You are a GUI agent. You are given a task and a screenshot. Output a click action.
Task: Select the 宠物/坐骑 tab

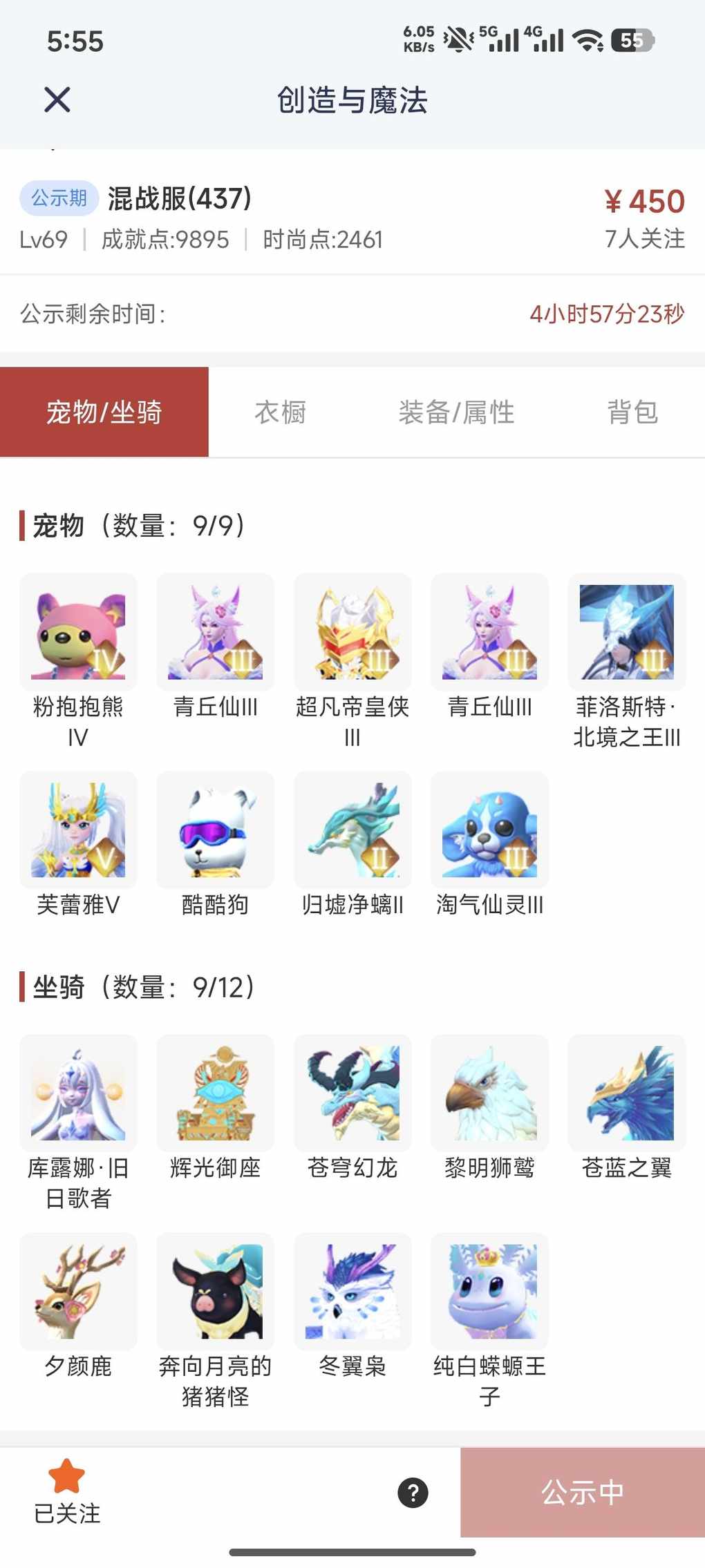[104, 412]
